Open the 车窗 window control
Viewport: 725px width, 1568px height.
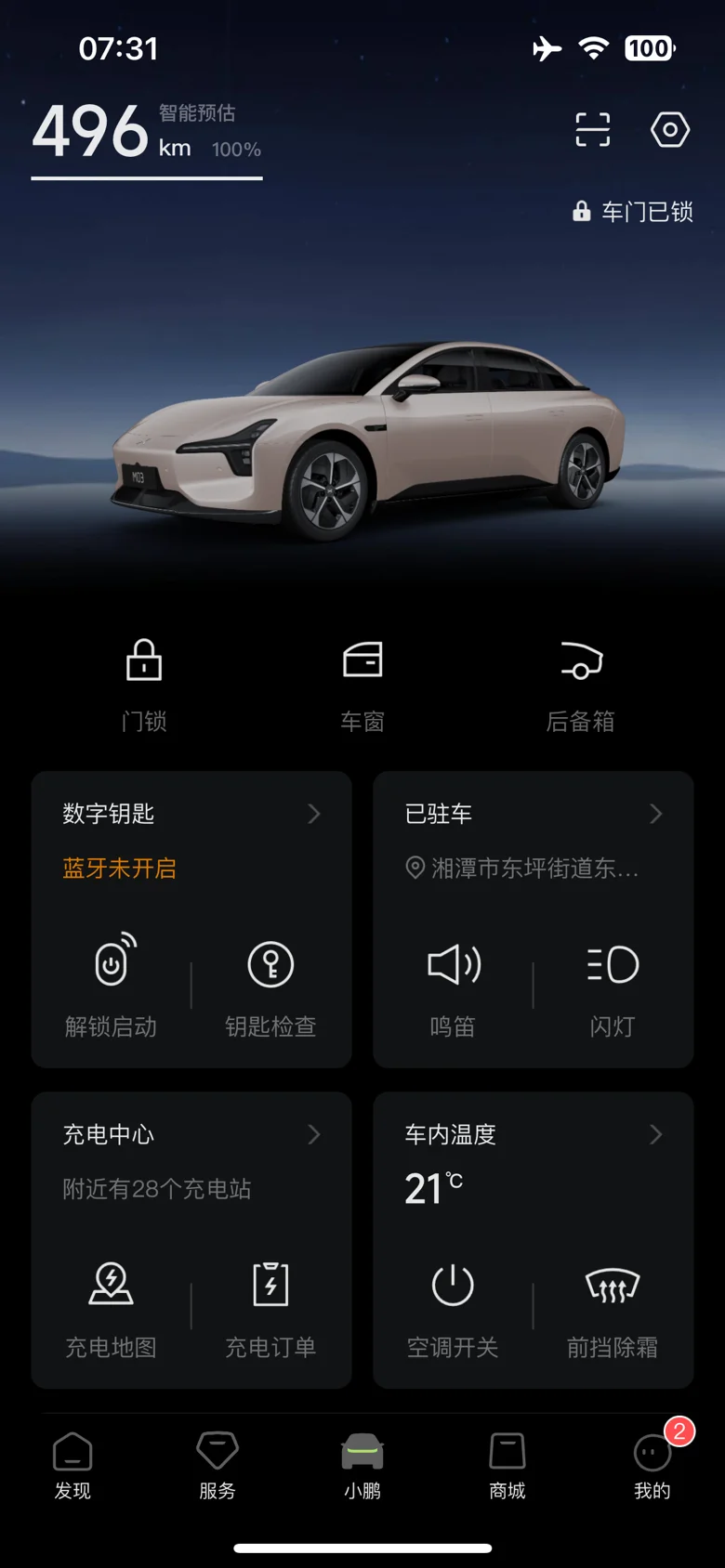coord(362,686)
